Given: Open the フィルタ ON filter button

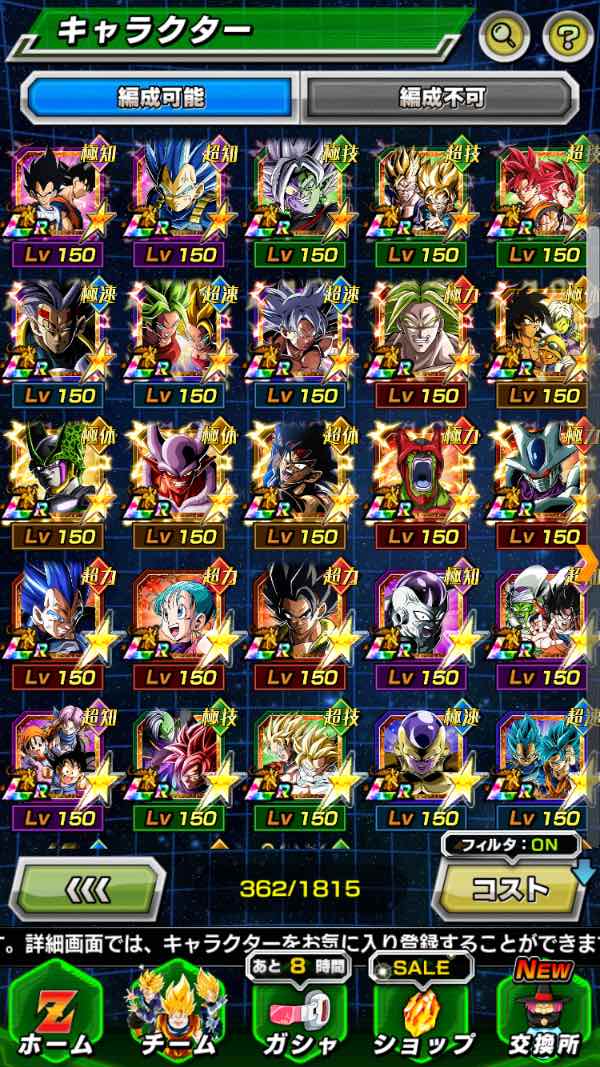Looking at the screenshot, I should click(510, 845).
